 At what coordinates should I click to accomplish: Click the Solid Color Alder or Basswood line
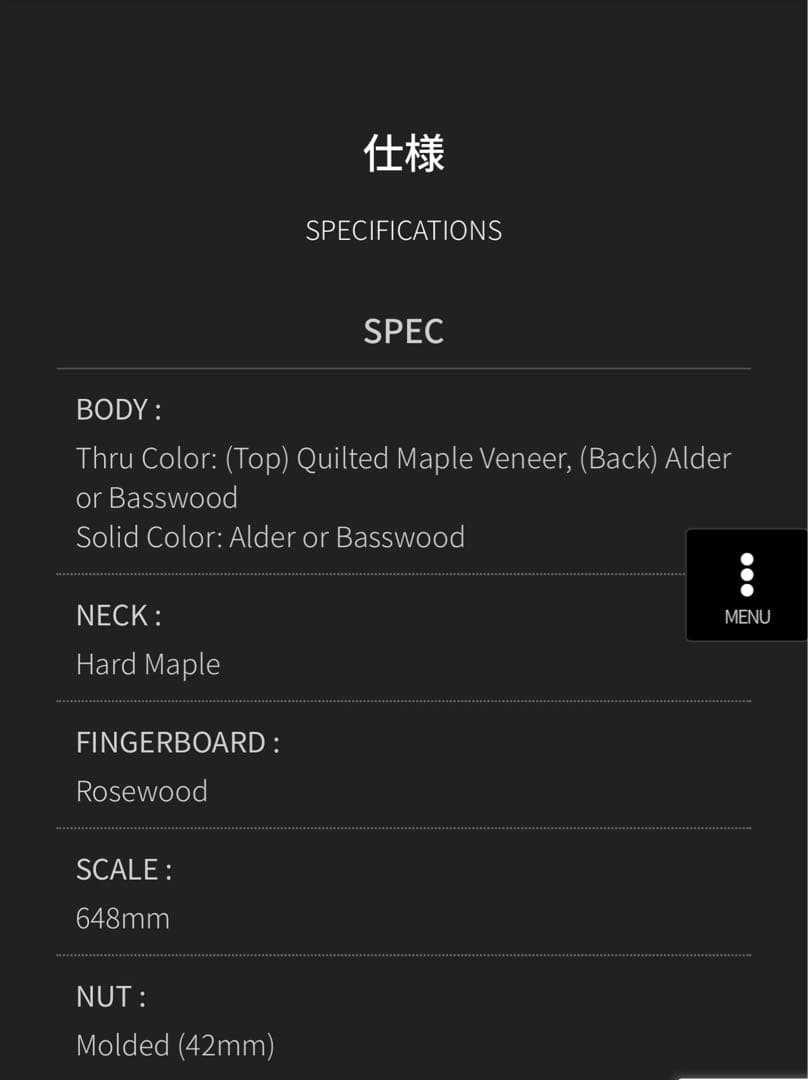click(x=271, y=537)
